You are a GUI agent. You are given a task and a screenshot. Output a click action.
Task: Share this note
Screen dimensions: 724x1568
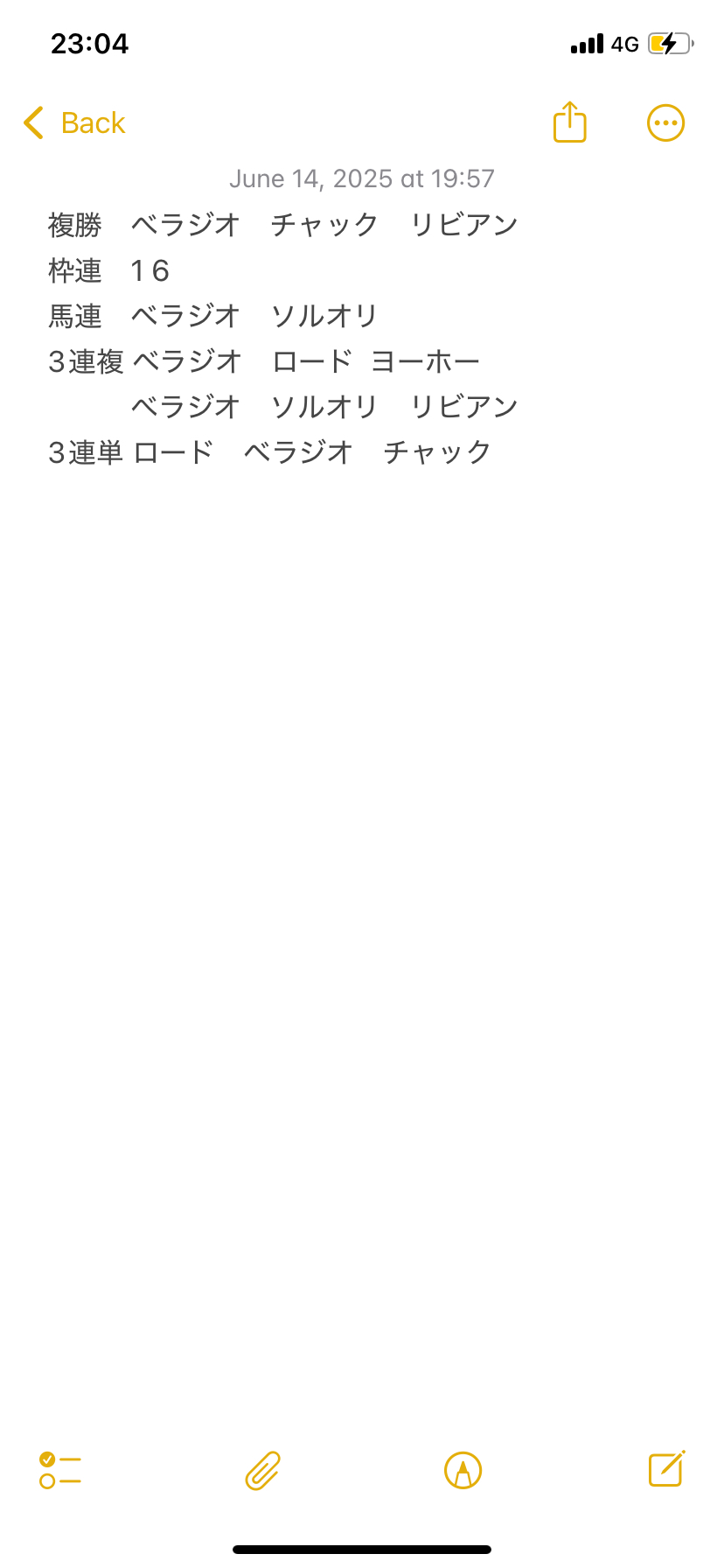click(569, 122)
